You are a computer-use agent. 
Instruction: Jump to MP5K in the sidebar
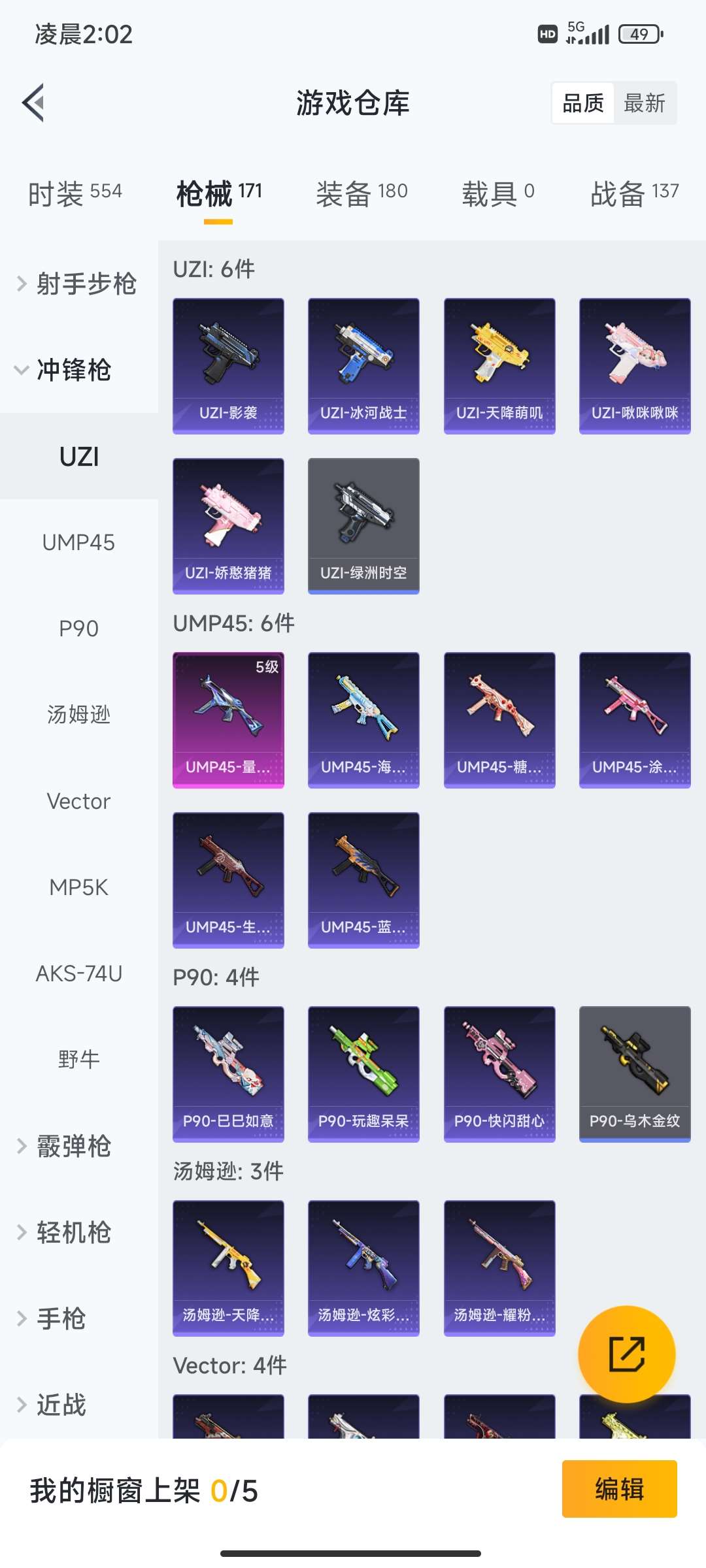(x=78, y=887)
